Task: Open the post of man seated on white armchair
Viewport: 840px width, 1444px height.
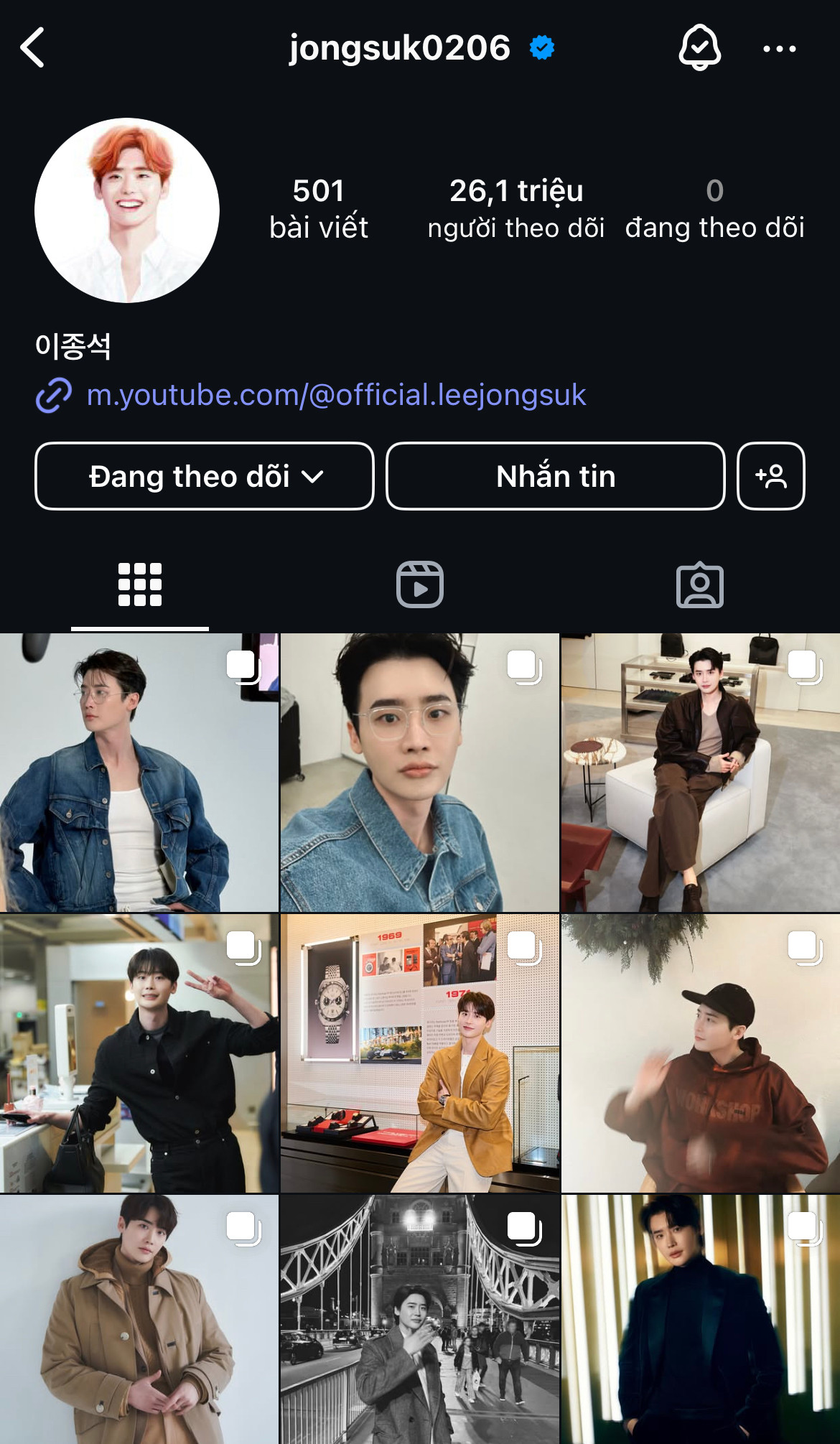Action: coord(700,773)
